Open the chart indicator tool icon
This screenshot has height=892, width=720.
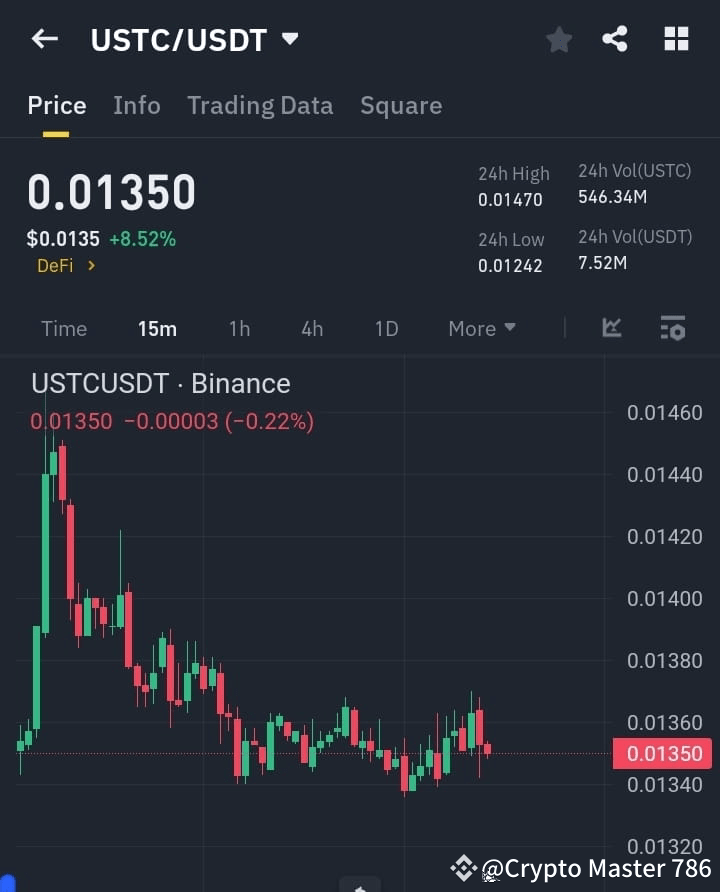point(611,328)
